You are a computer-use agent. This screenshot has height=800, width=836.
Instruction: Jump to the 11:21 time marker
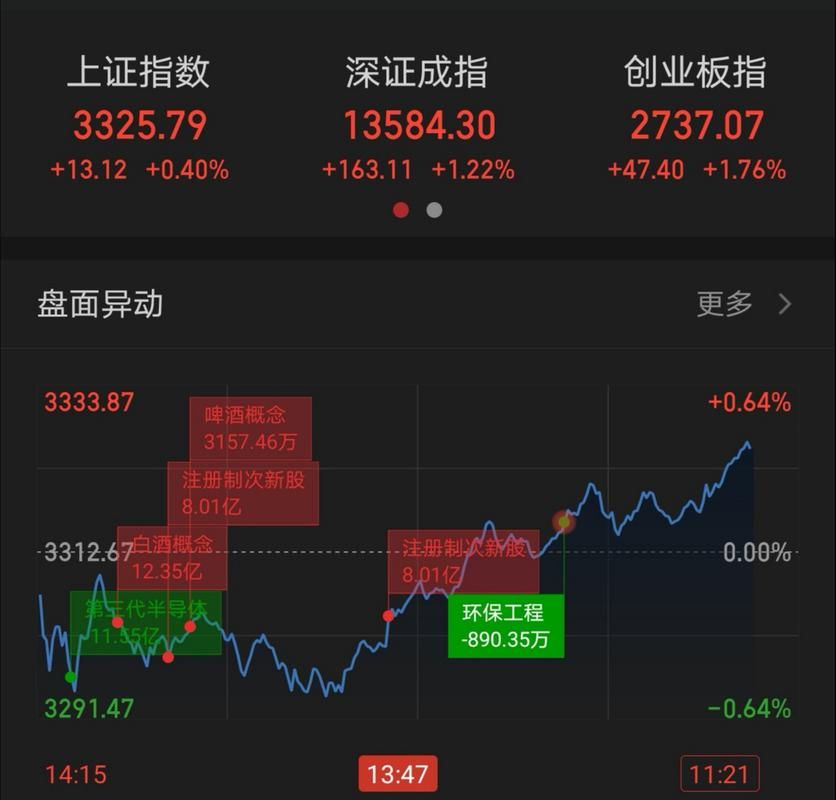tap(719, 774)
